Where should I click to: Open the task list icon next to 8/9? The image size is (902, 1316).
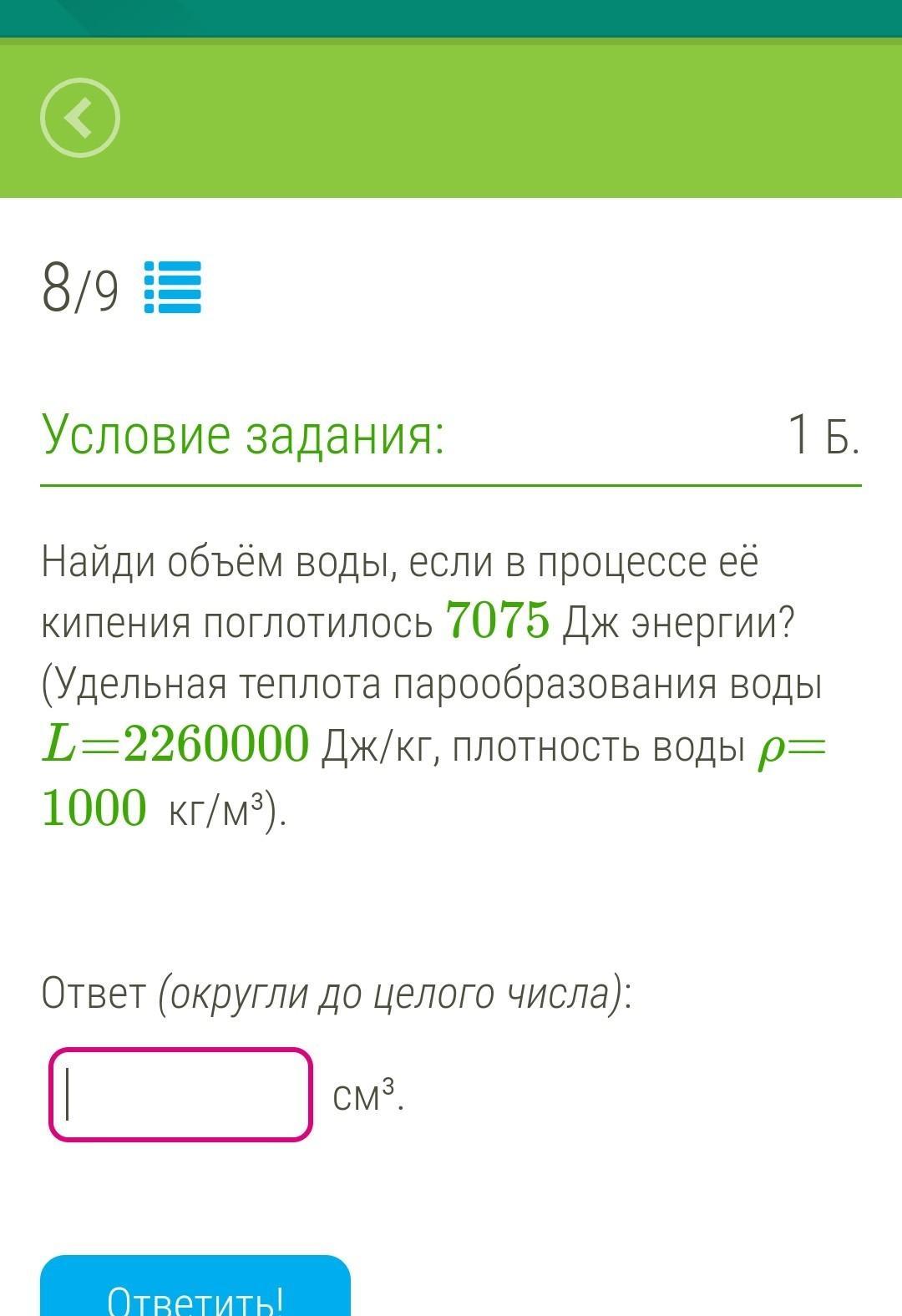[172, 286]
